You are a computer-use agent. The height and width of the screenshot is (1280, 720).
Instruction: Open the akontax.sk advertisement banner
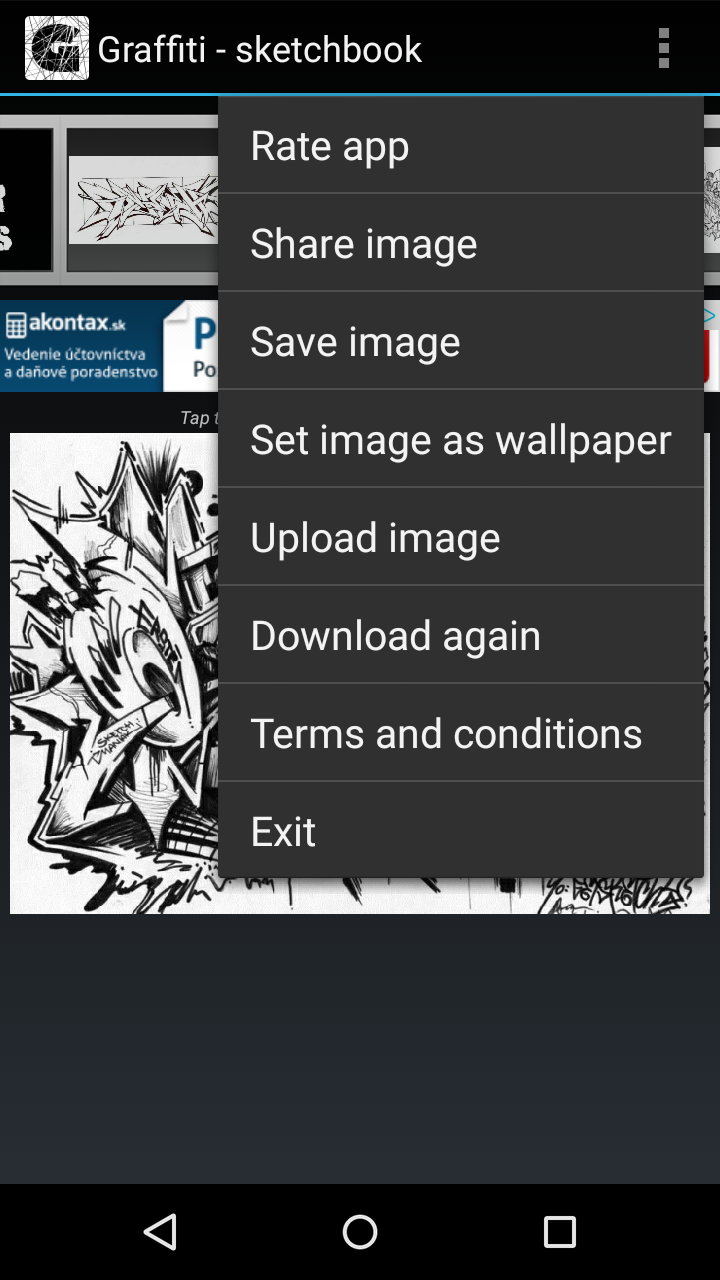point(110,345)
